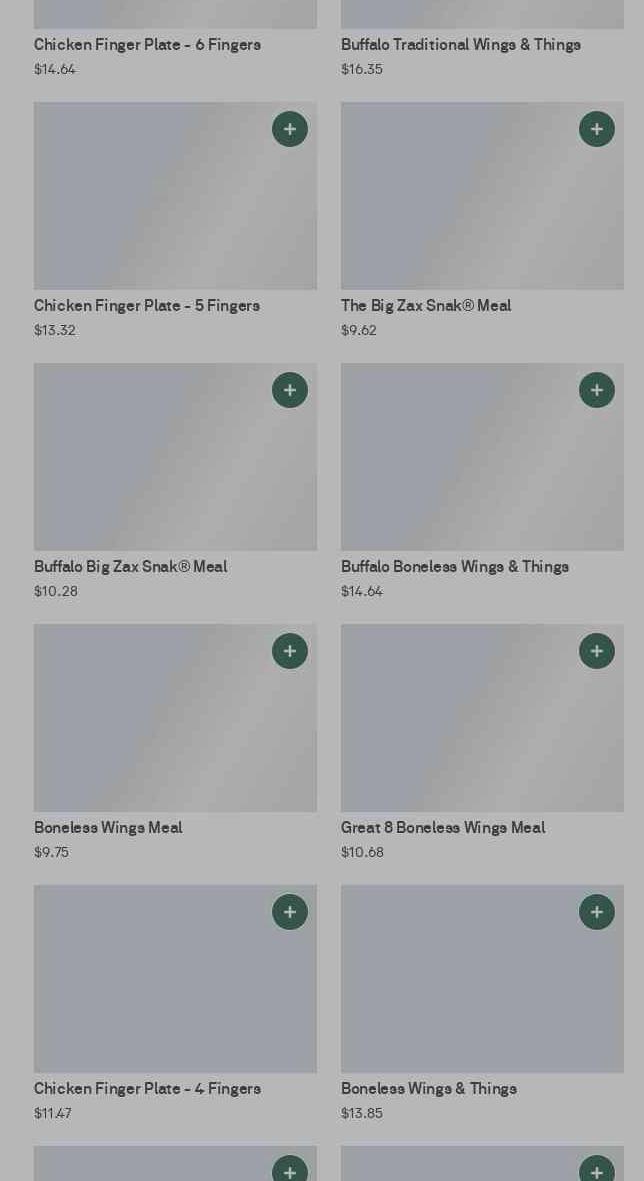Viewport: 644px width, 1181px height.
Task: Open Chicken Finger Plate - 5 Fingers item
Action: click(150, 210)
